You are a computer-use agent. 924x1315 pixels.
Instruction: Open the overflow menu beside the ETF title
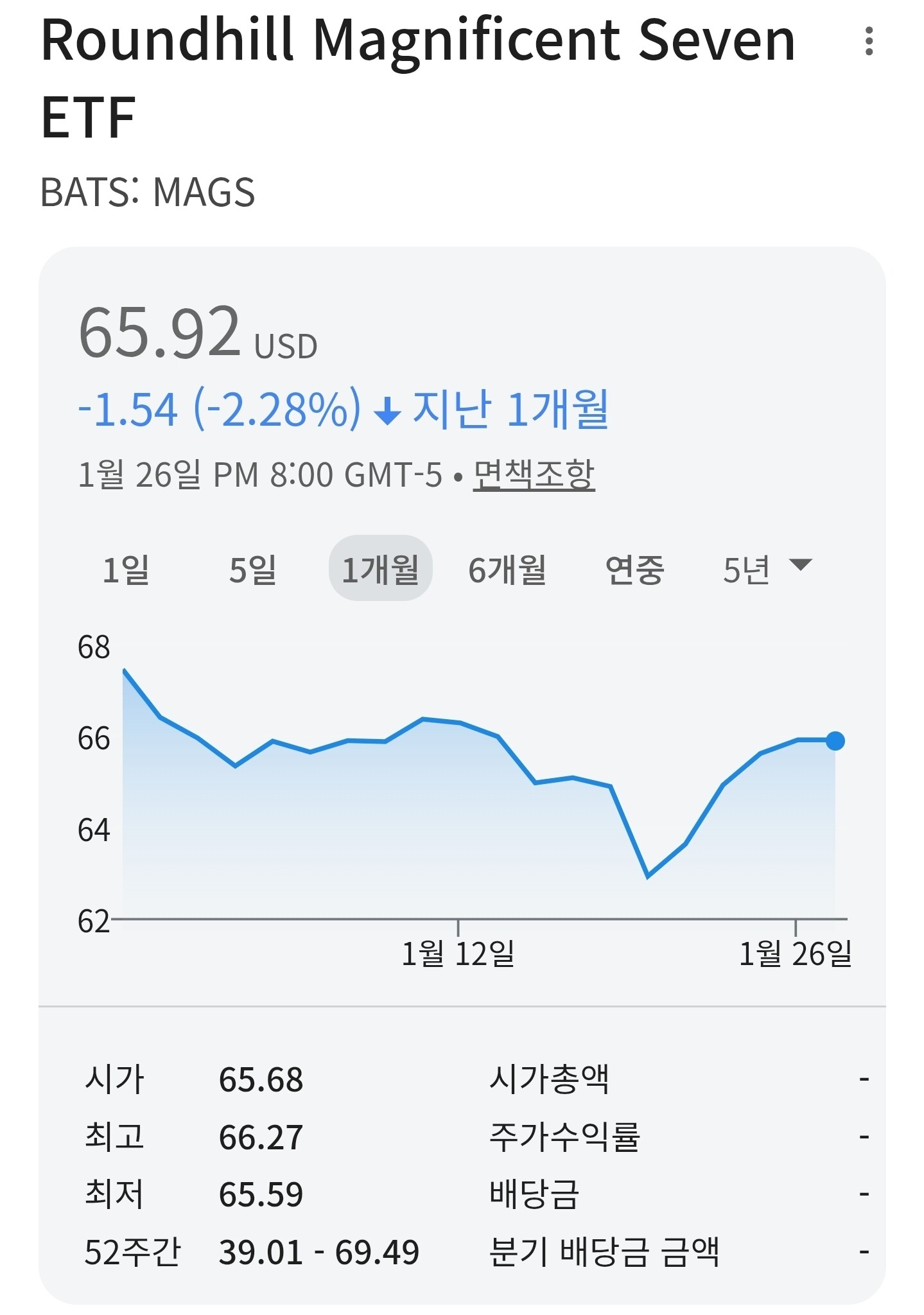(x=869, y=42)
